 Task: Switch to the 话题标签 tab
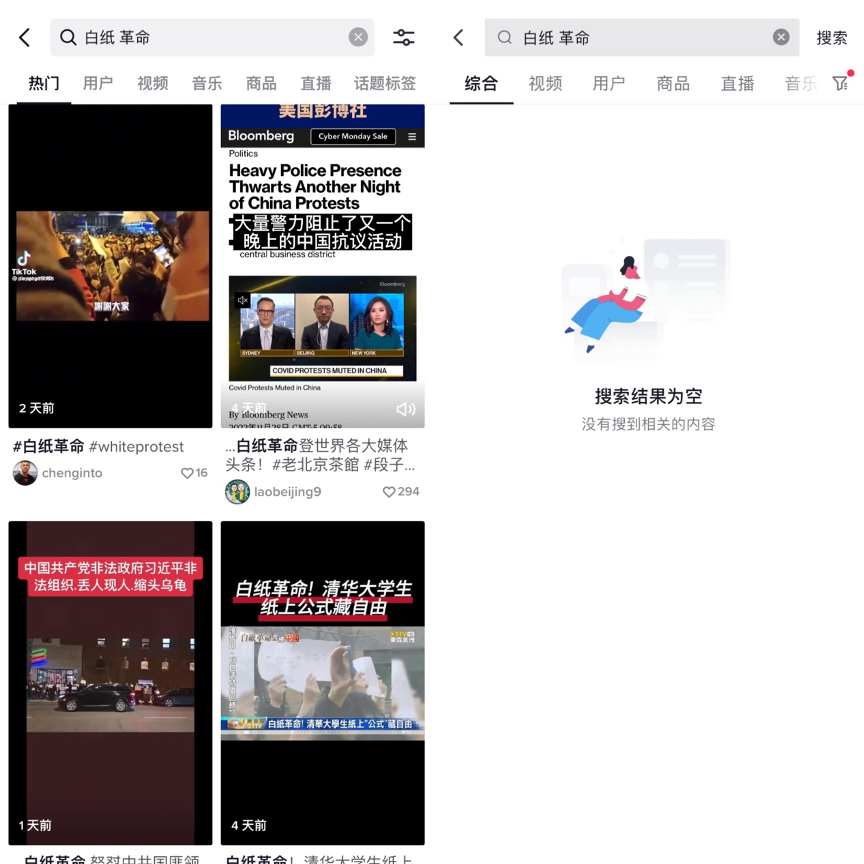coord(384,83)
